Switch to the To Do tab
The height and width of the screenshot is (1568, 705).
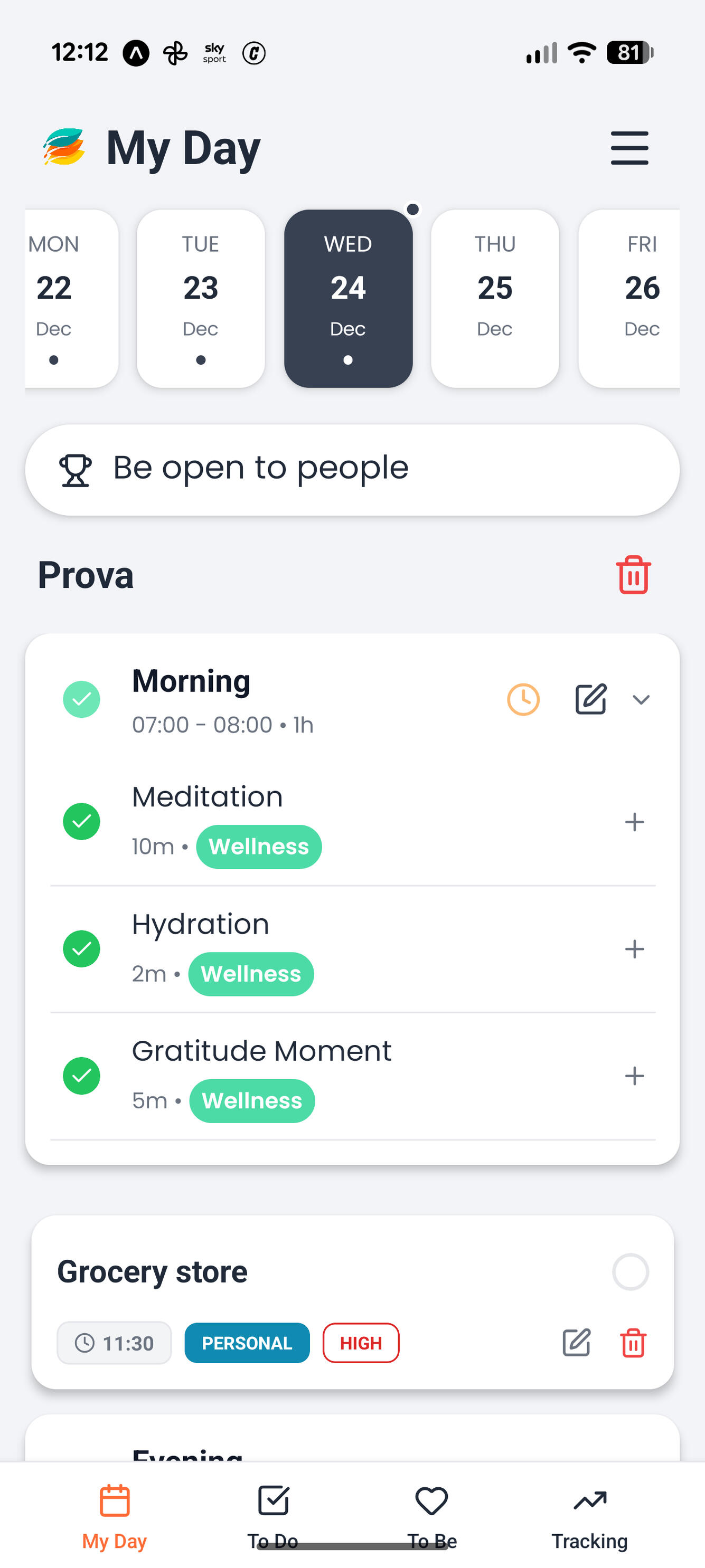tap(272, 1516)
